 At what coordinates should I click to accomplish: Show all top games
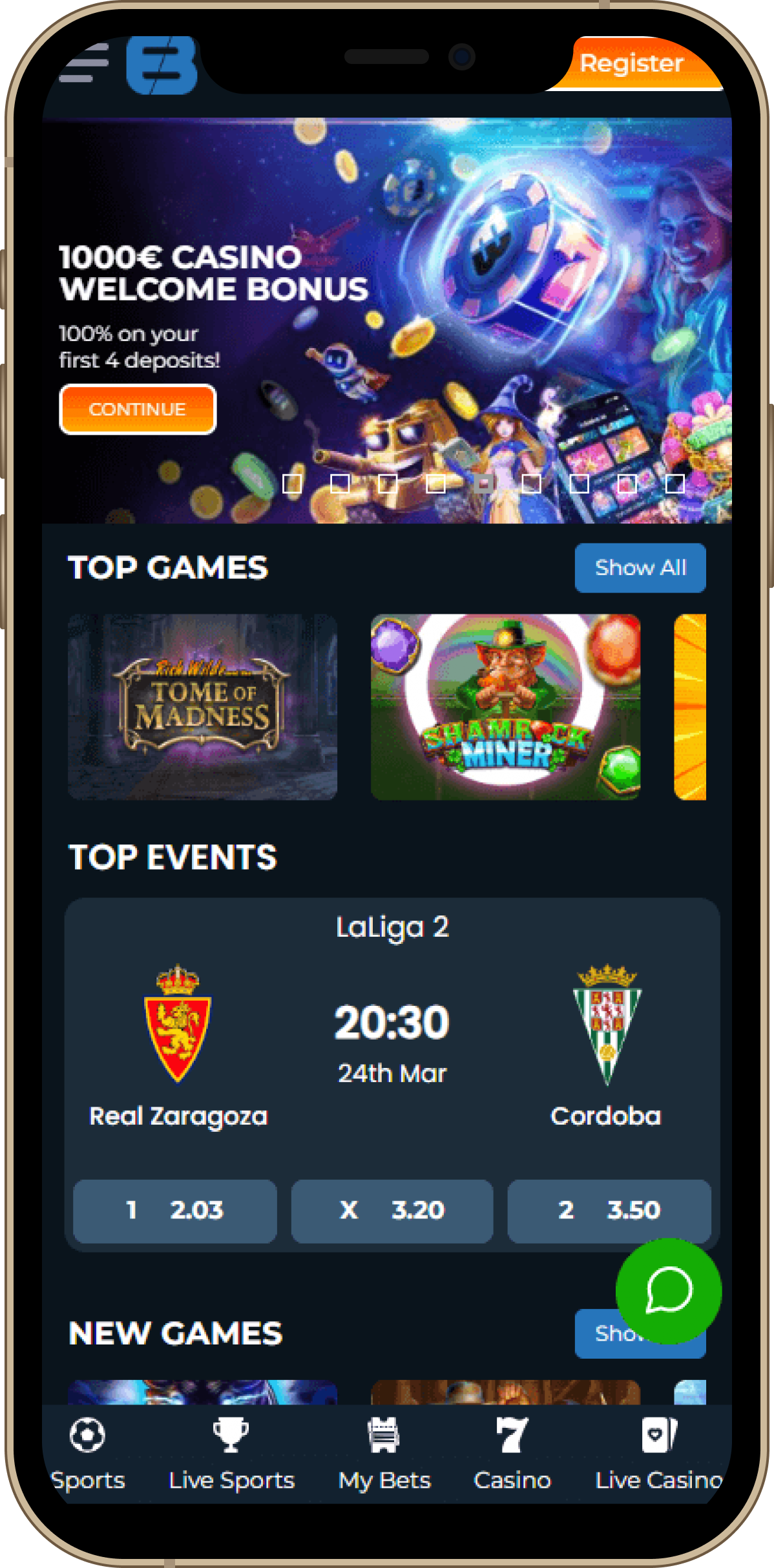click(640, 568)
